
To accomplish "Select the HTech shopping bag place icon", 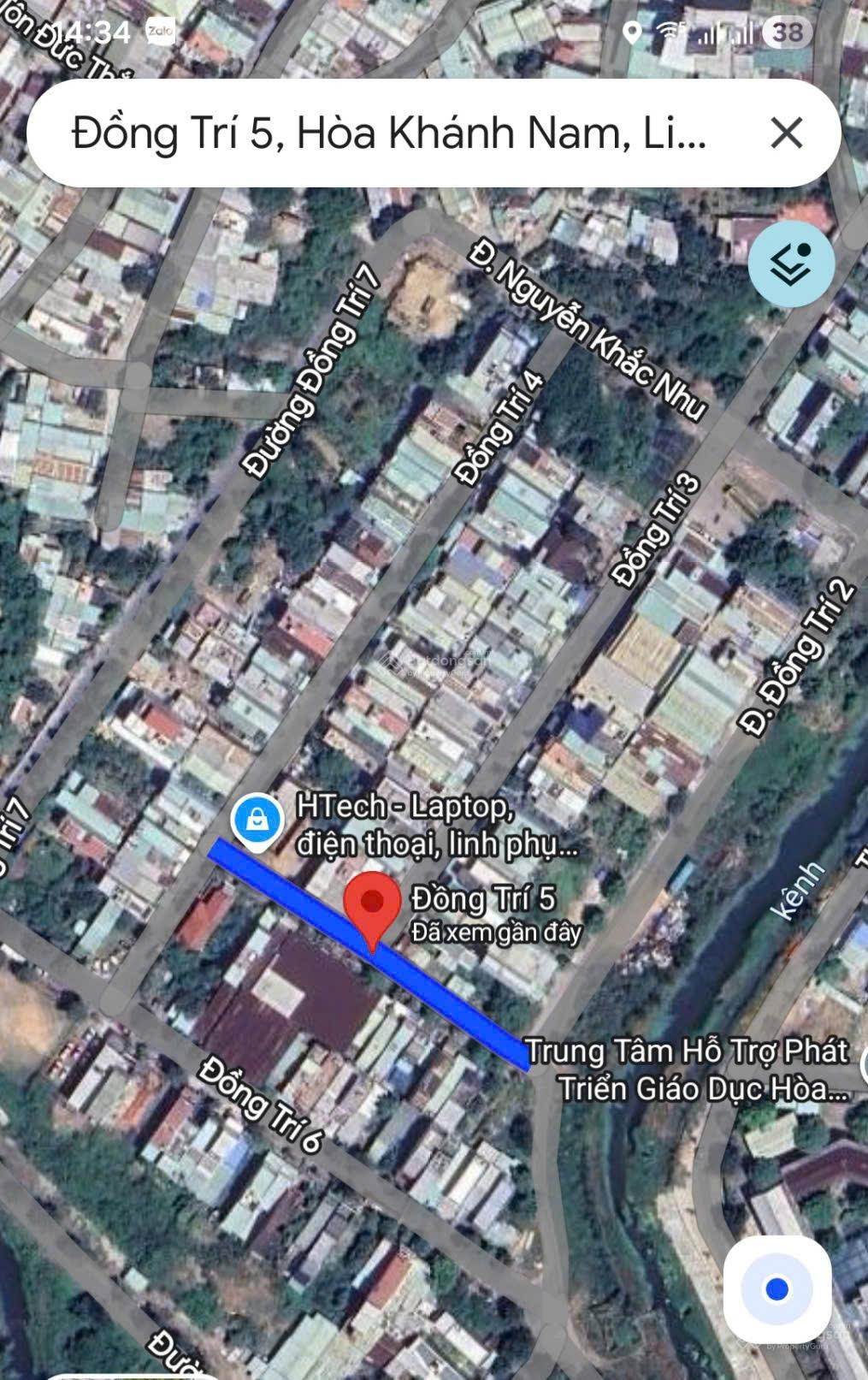I will pyautogui.click(x=257, y=818).
